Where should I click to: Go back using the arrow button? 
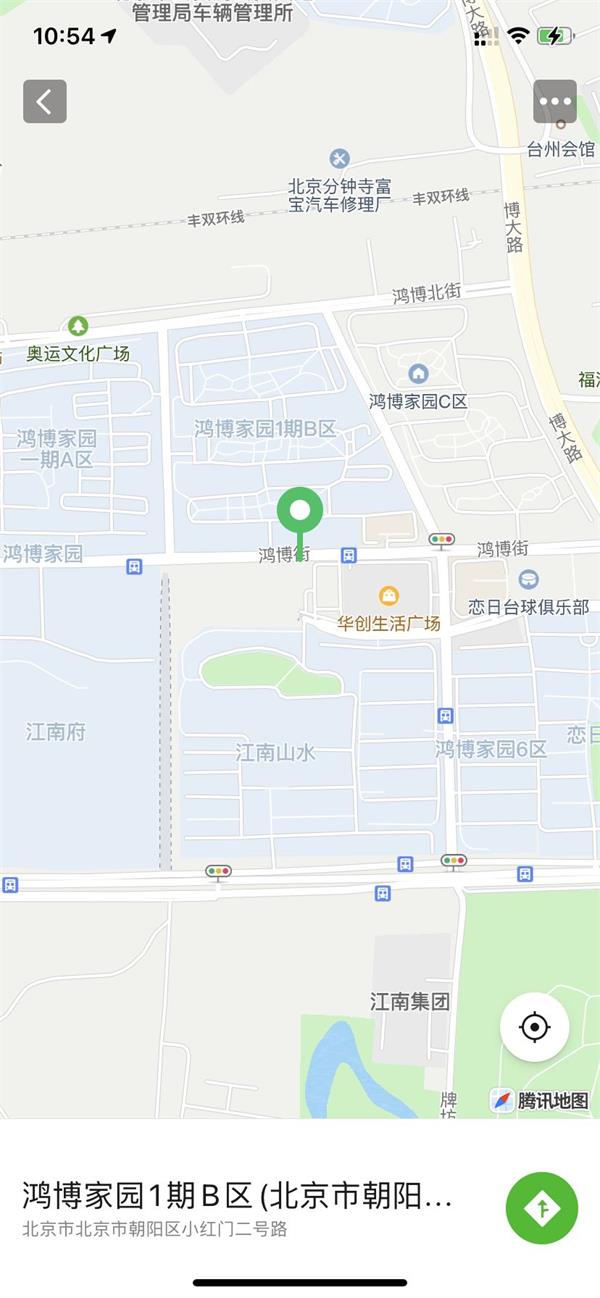click(45, 101)
